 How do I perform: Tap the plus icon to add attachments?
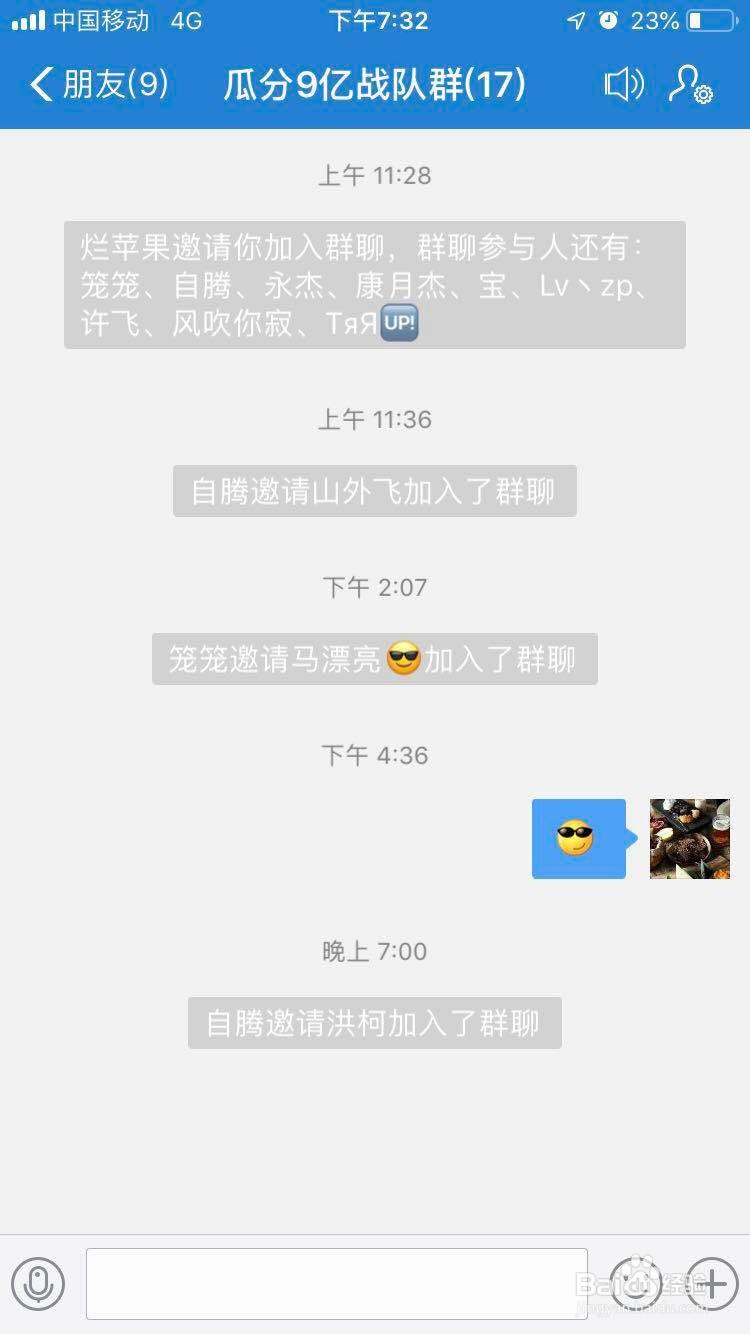pyautogui.click(x=711, y=1284)
